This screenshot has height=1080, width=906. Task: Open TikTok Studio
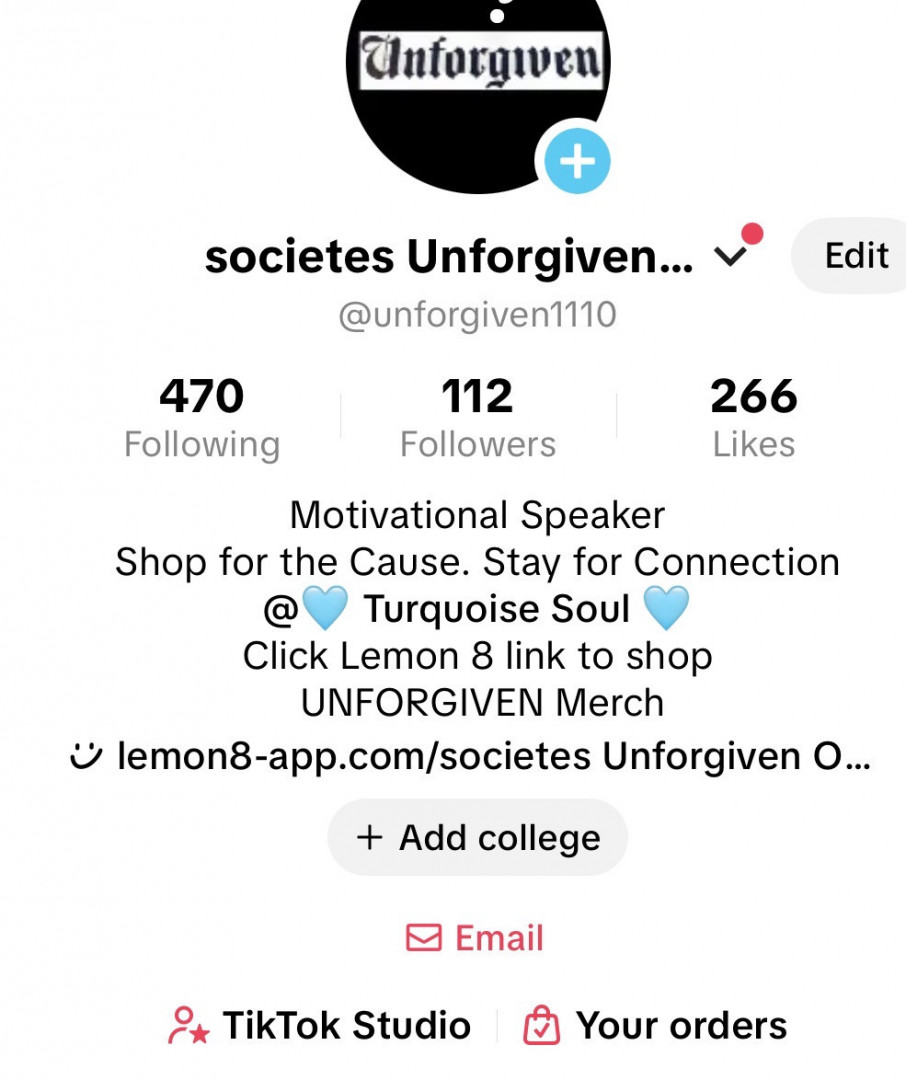320,1026
